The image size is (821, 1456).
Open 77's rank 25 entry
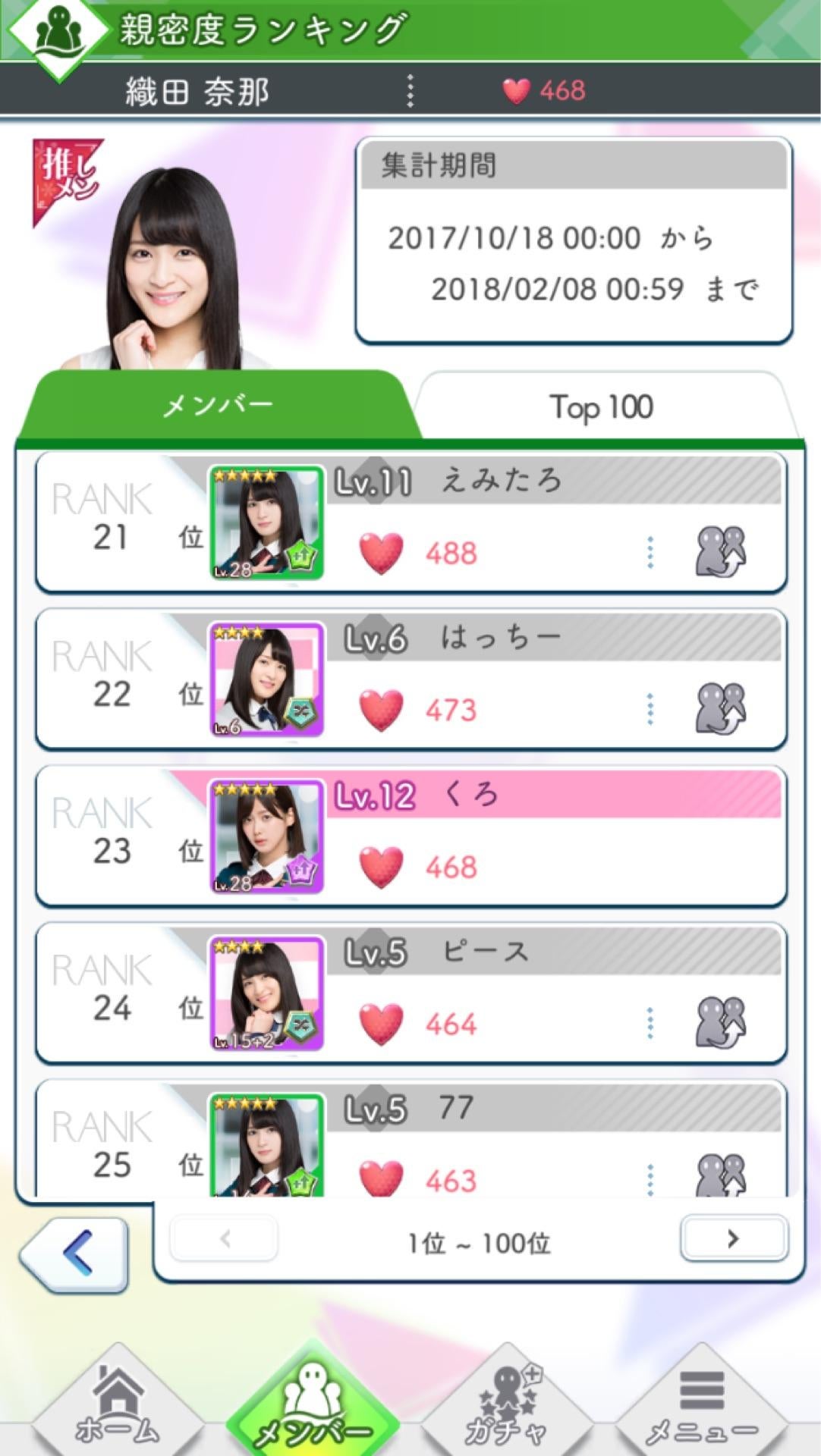tap(410, 1141)
